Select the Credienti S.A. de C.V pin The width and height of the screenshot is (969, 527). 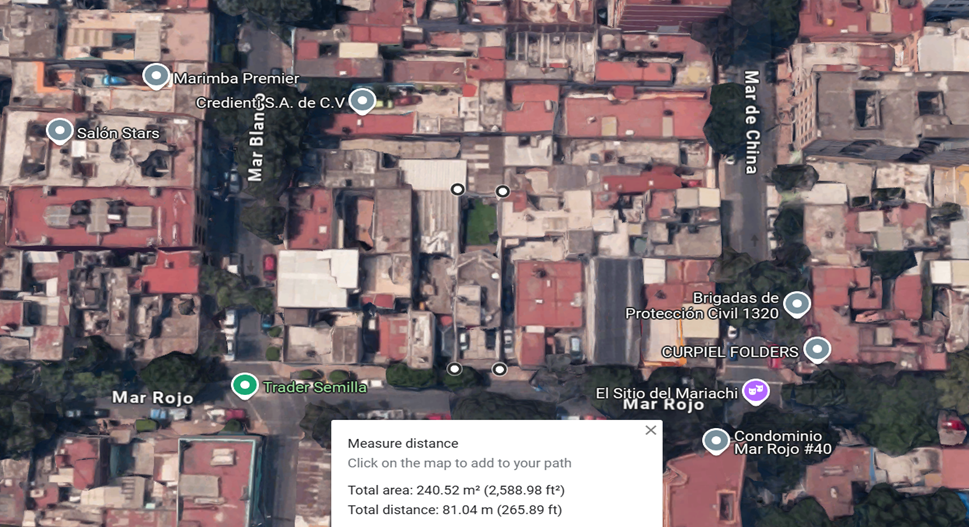click(362, 100)
